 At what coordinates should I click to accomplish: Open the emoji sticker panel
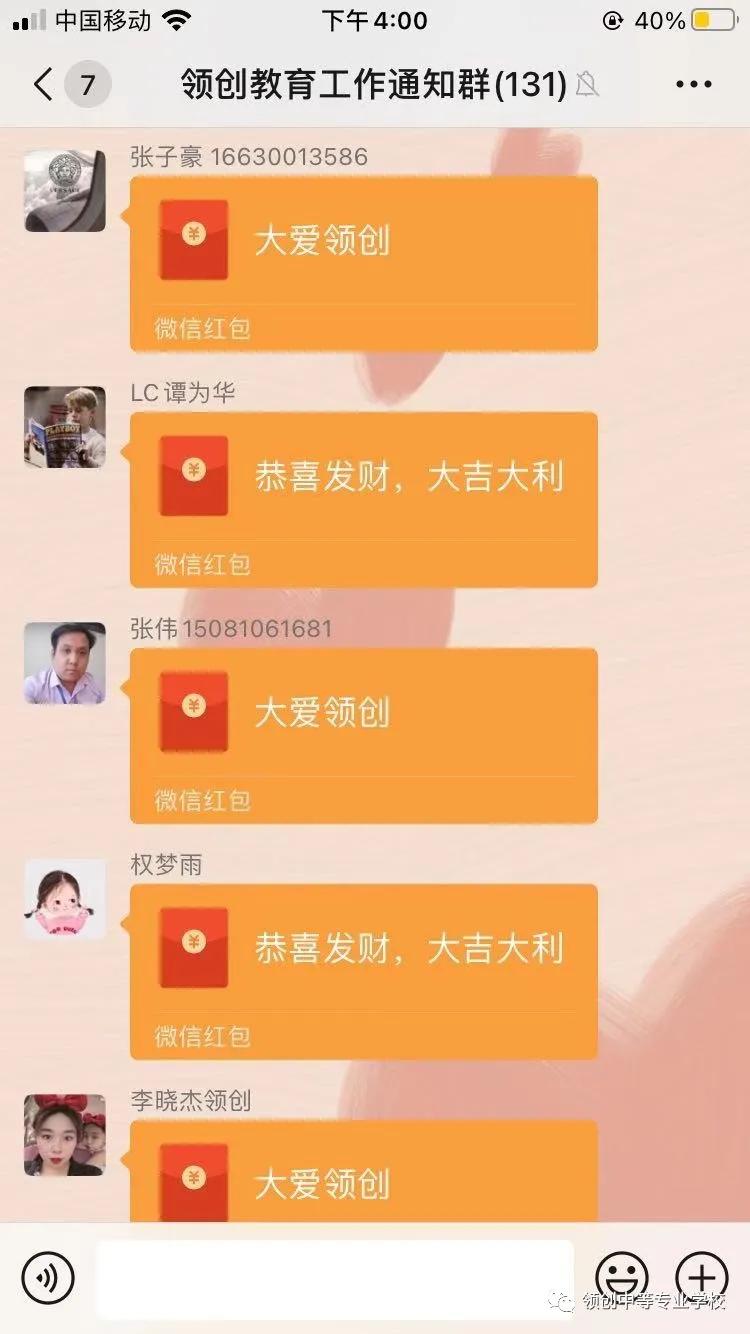point(621,1277)
